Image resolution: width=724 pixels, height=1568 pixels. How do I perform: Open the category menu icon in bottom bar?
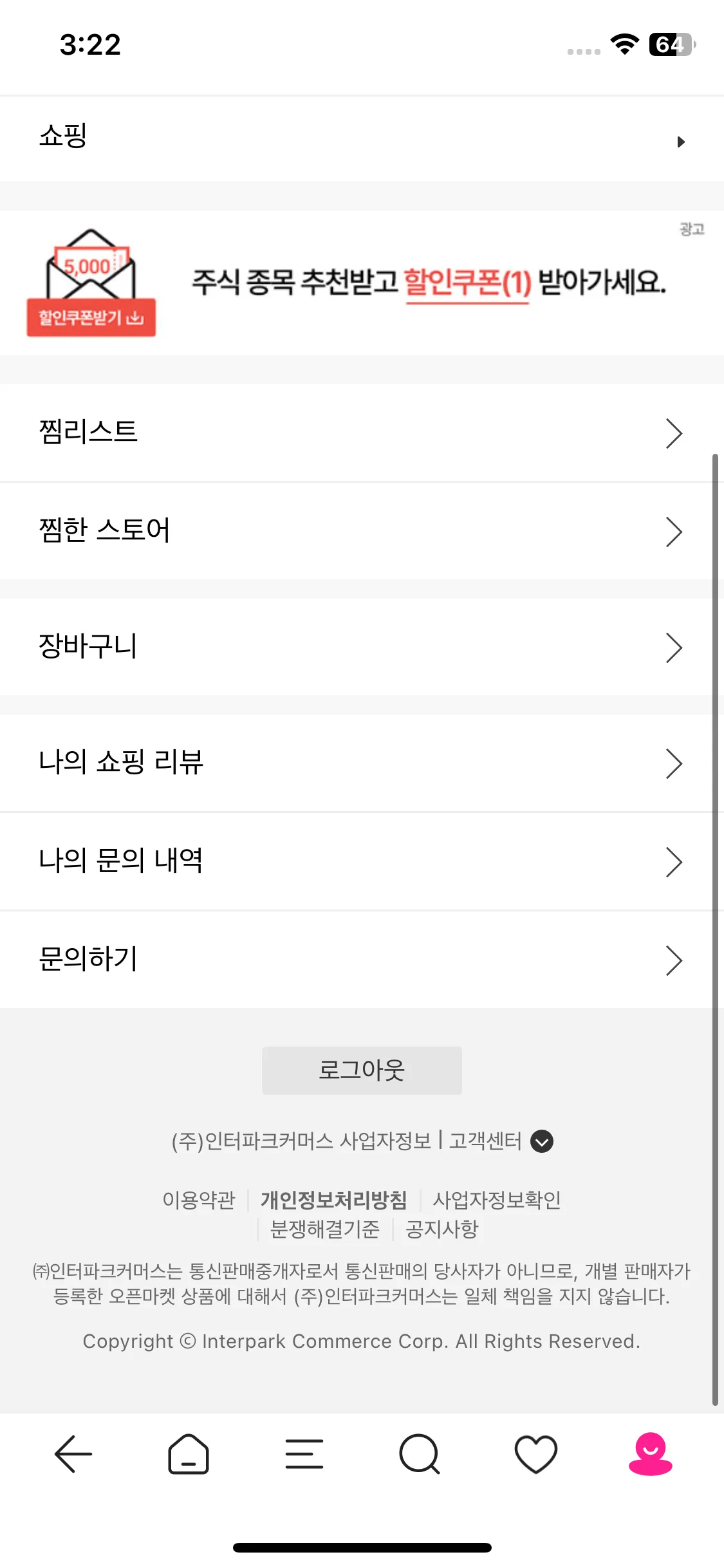(304, 1453)
